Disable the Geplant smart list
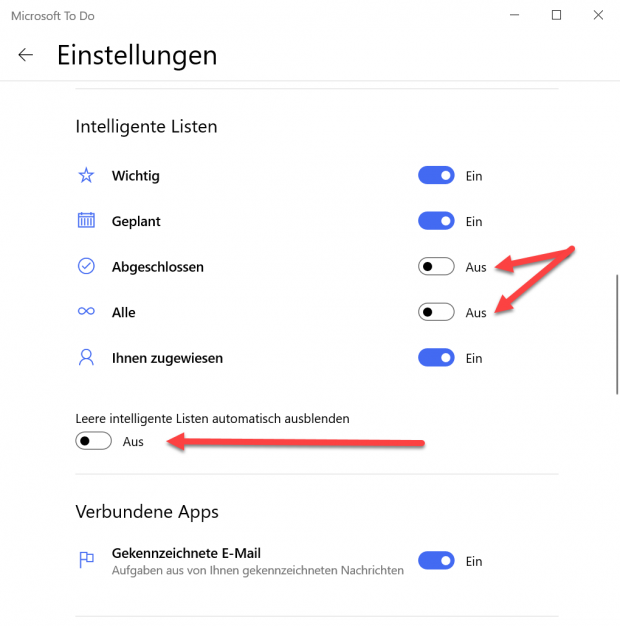This screenshot has width=620, height=626. (436, 221)
